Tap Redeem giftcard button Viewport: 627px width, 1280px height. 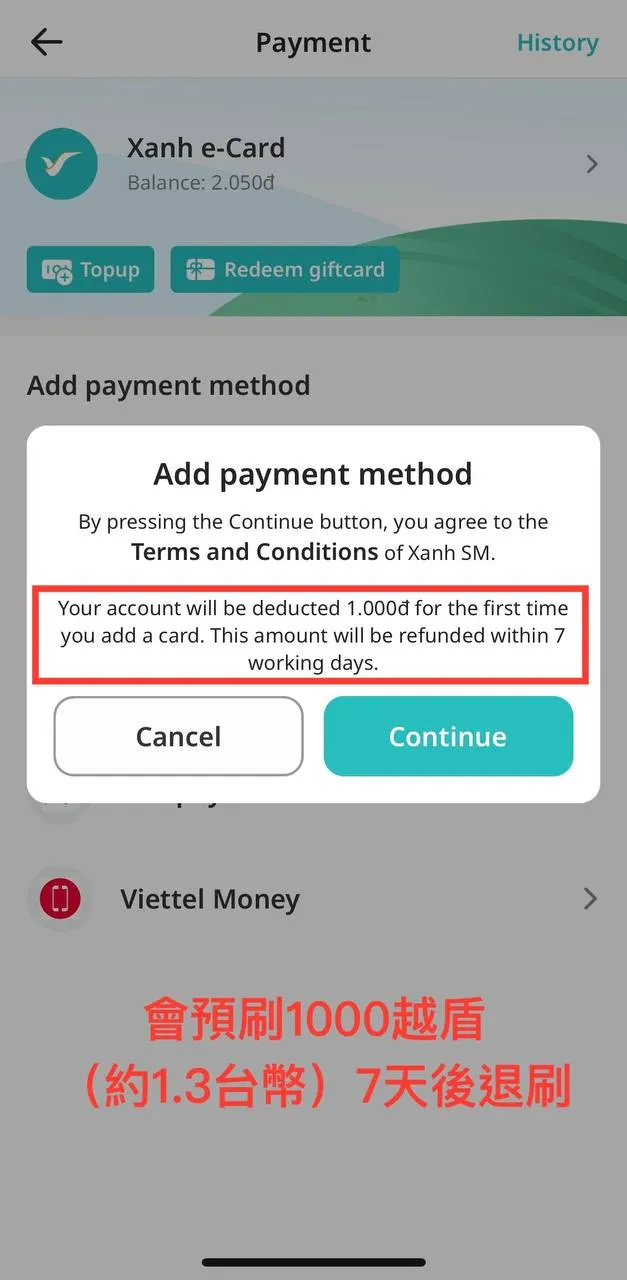pyautogui.click(x=285, y=270)
